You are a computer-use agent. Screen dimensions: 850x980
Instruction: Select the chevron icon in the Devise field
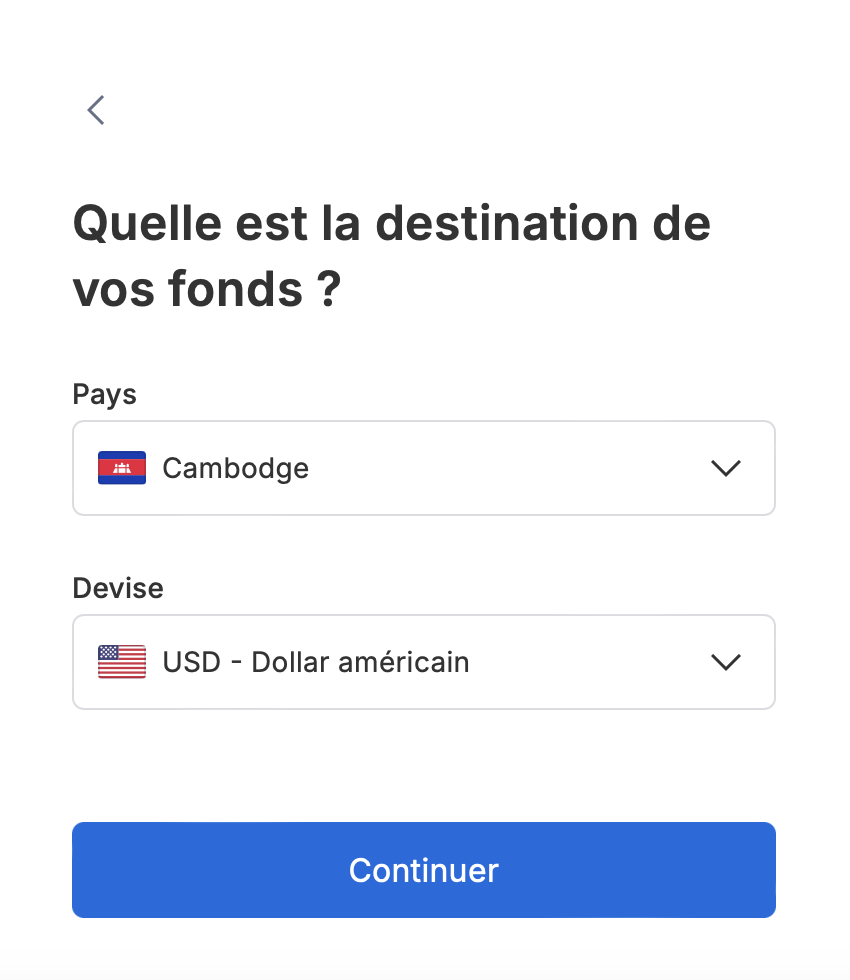[x=726, y=661]
